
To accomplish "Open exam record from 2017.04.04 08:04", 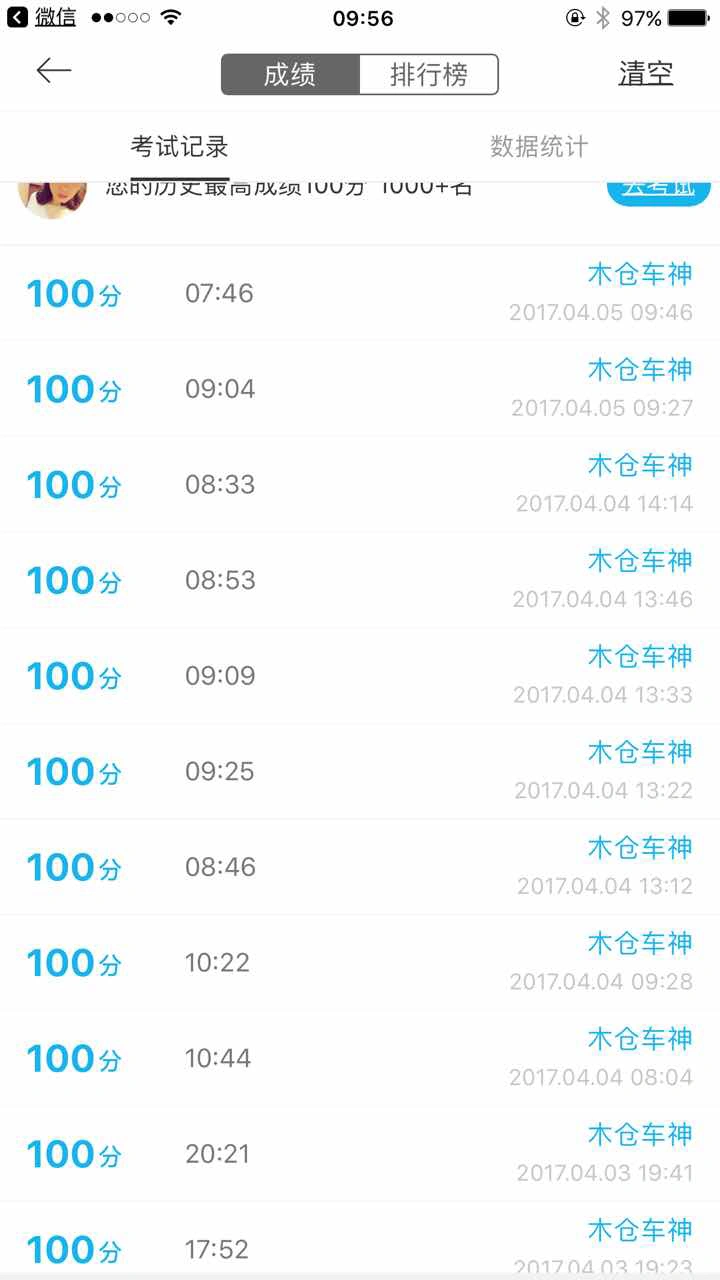I will tap(360, 1059).
